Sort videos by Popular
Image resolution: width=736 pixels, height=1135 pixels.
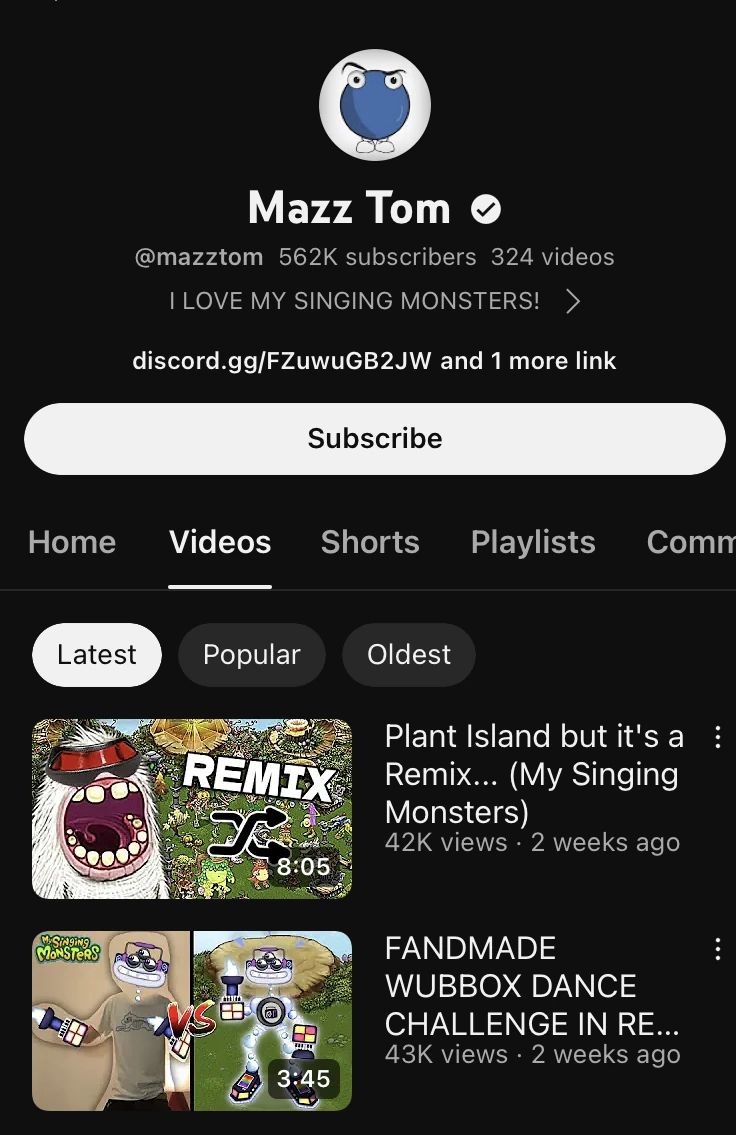click(x=252, y=655)
